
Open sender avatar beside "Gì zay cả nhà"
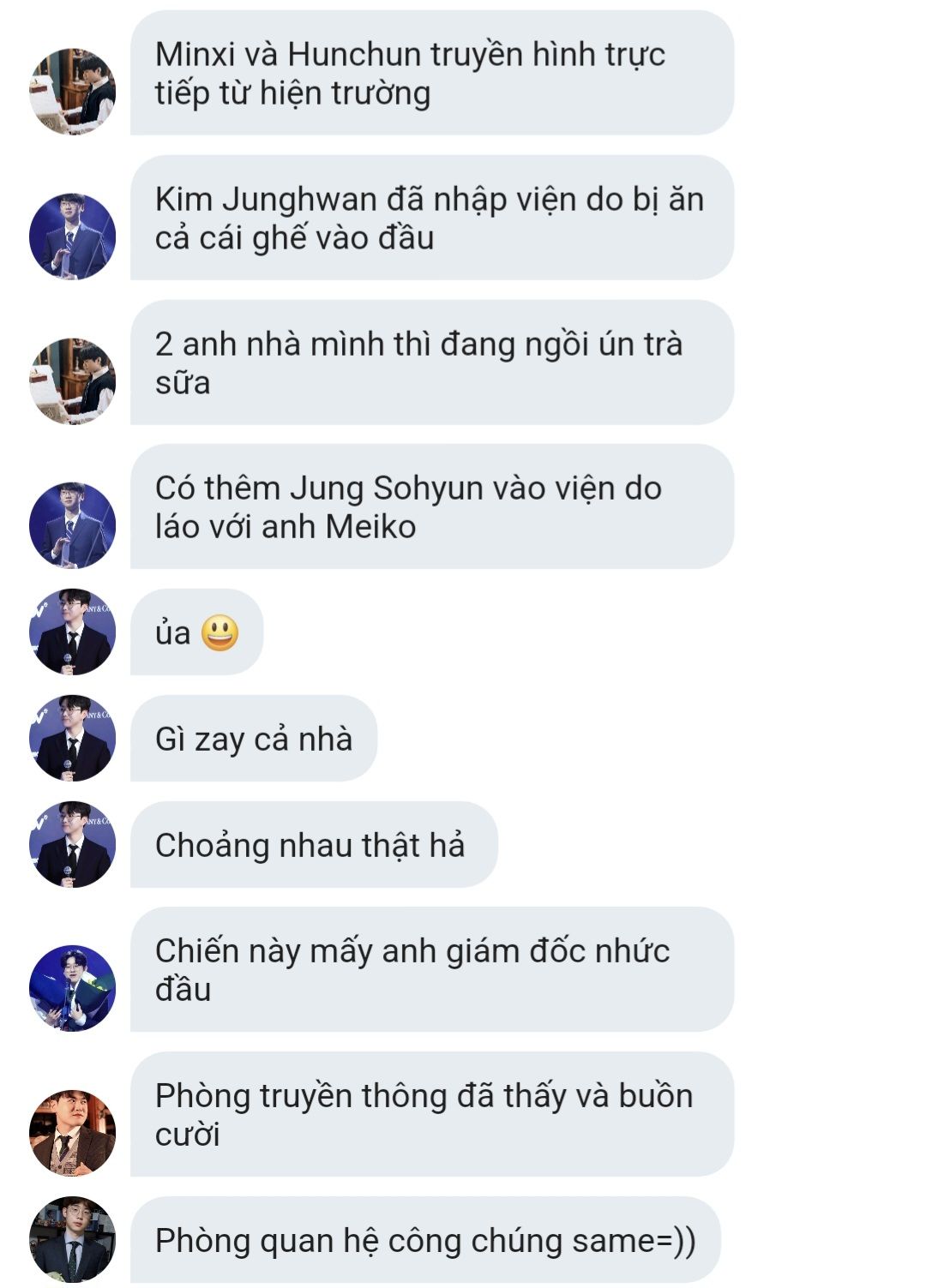(x=72, y=738)
